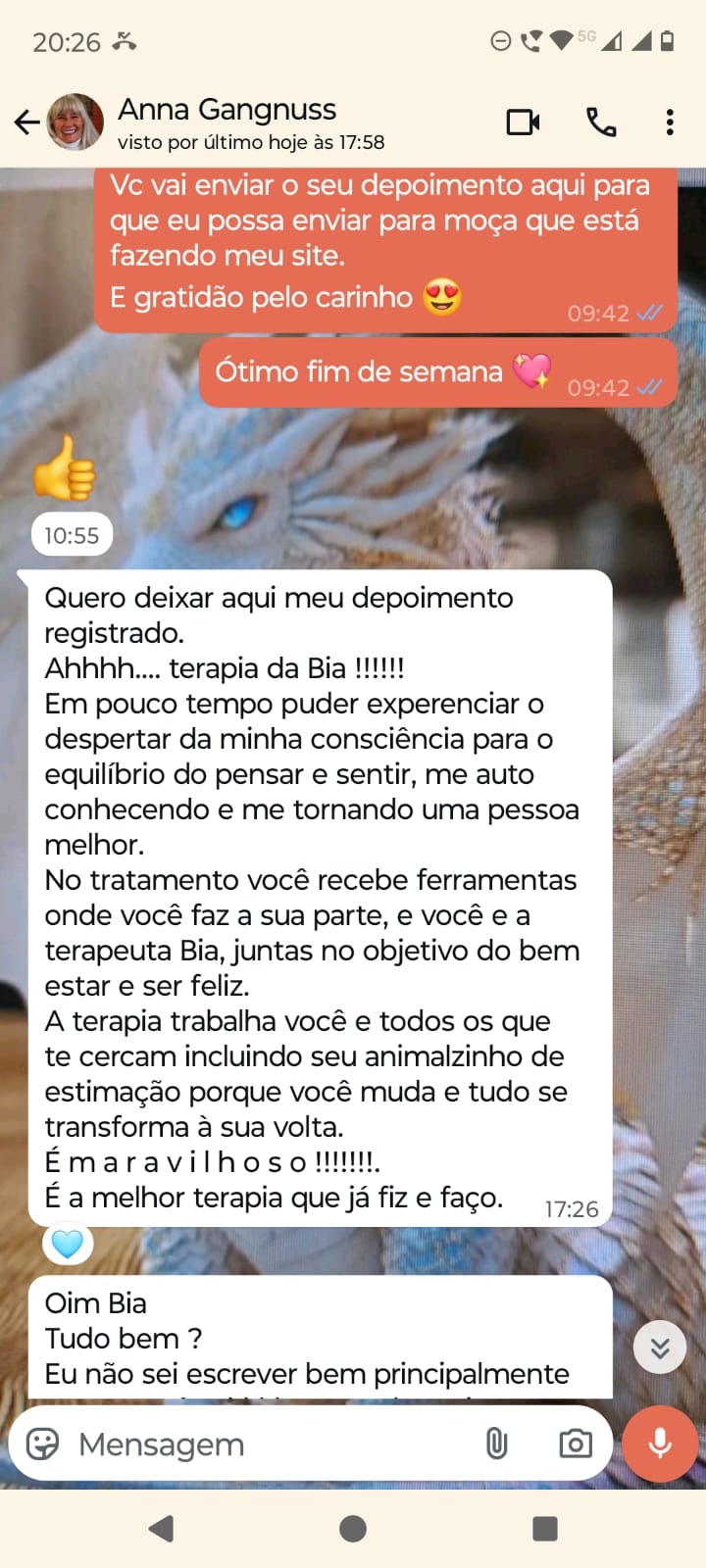706x1568 pixels.
Task: View the blue heart reaction details
Action: click(x=68, y=1244)
